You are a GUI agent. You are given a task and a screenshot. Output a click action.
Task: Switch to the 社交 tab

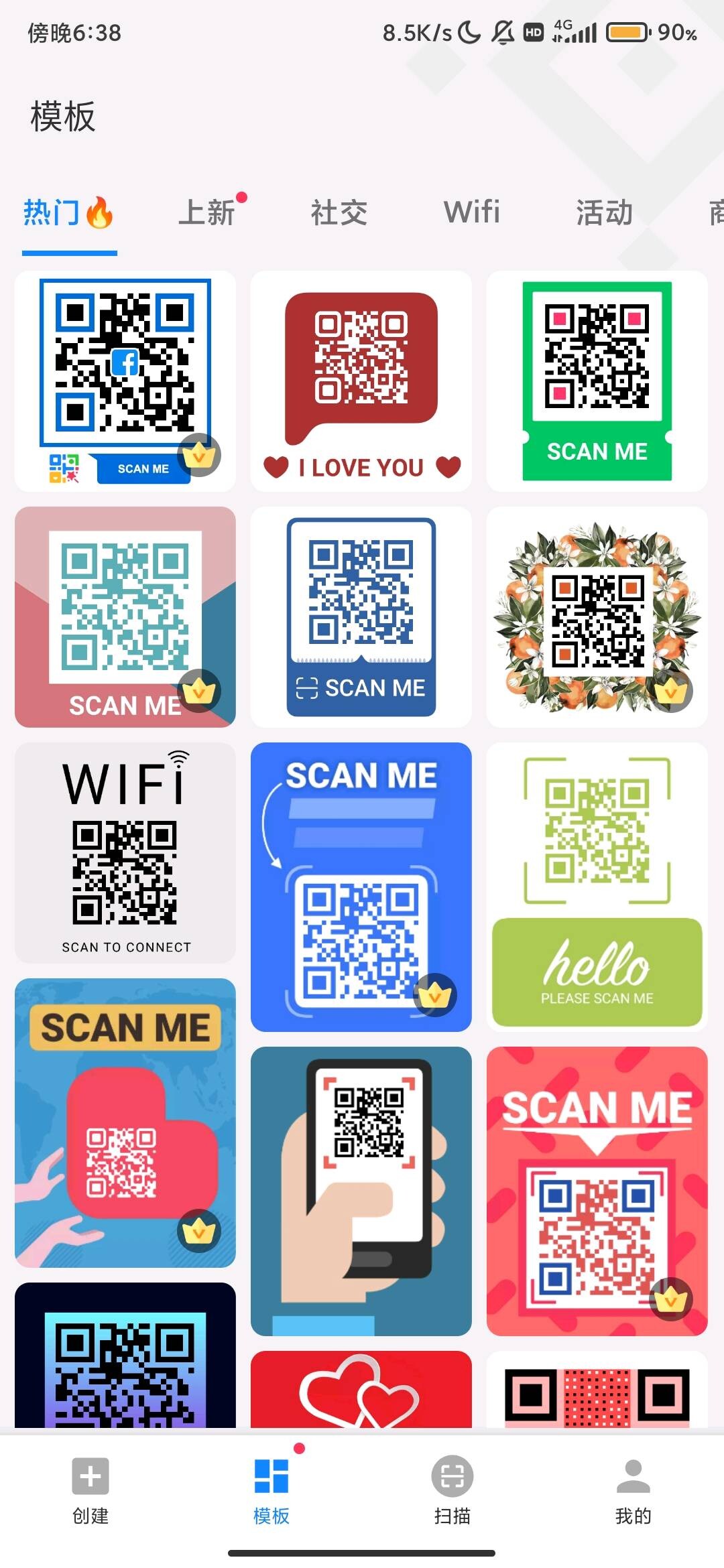point(339,212)
